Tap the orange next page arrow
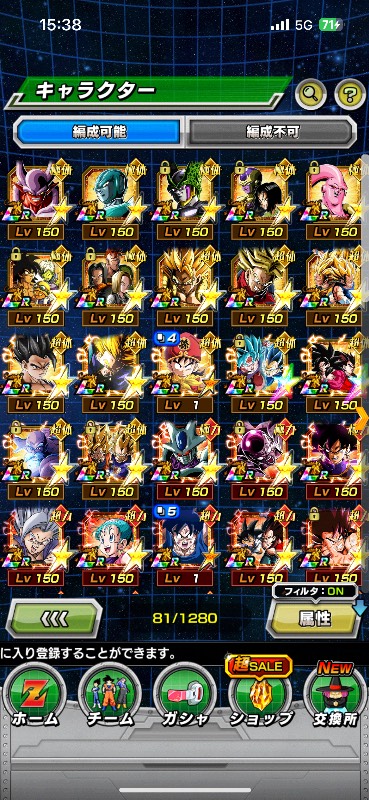Screen dimensions: 369x800 point(362,418)
